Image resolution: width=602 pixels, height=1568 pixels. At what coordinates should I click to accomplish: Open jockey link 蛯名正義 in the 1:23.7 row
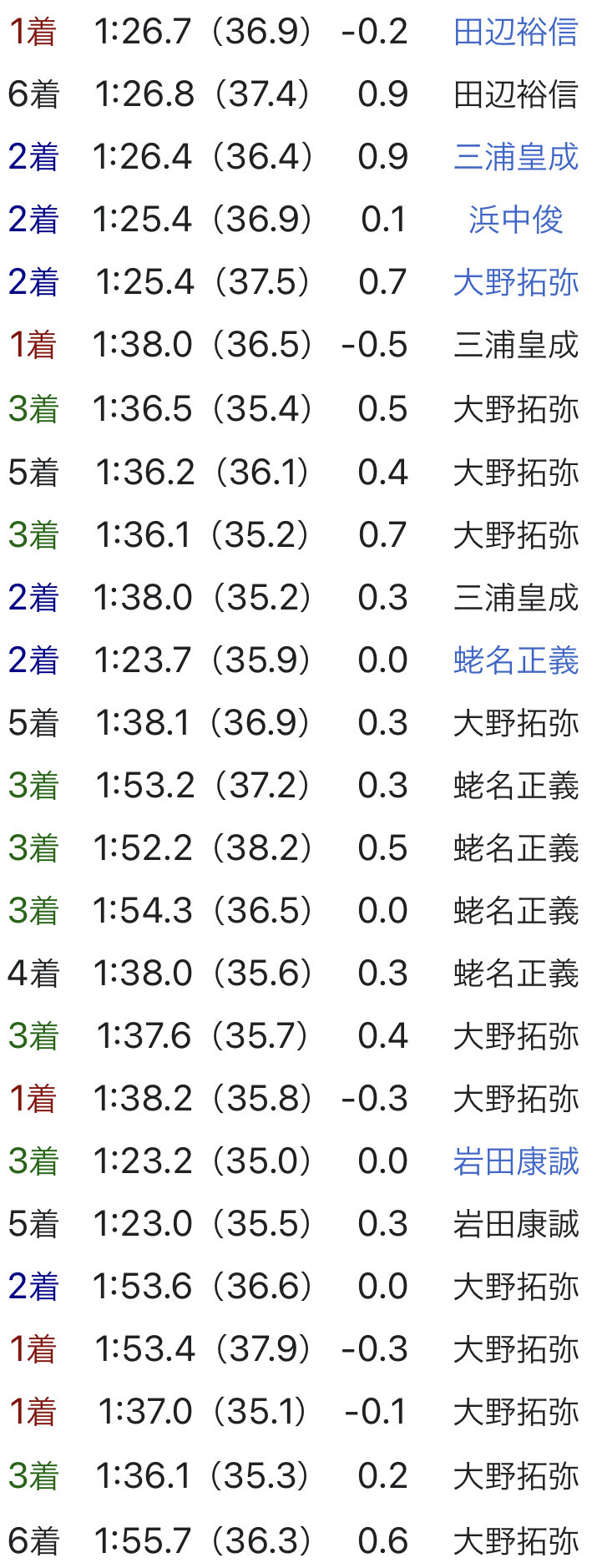point(515,660)
